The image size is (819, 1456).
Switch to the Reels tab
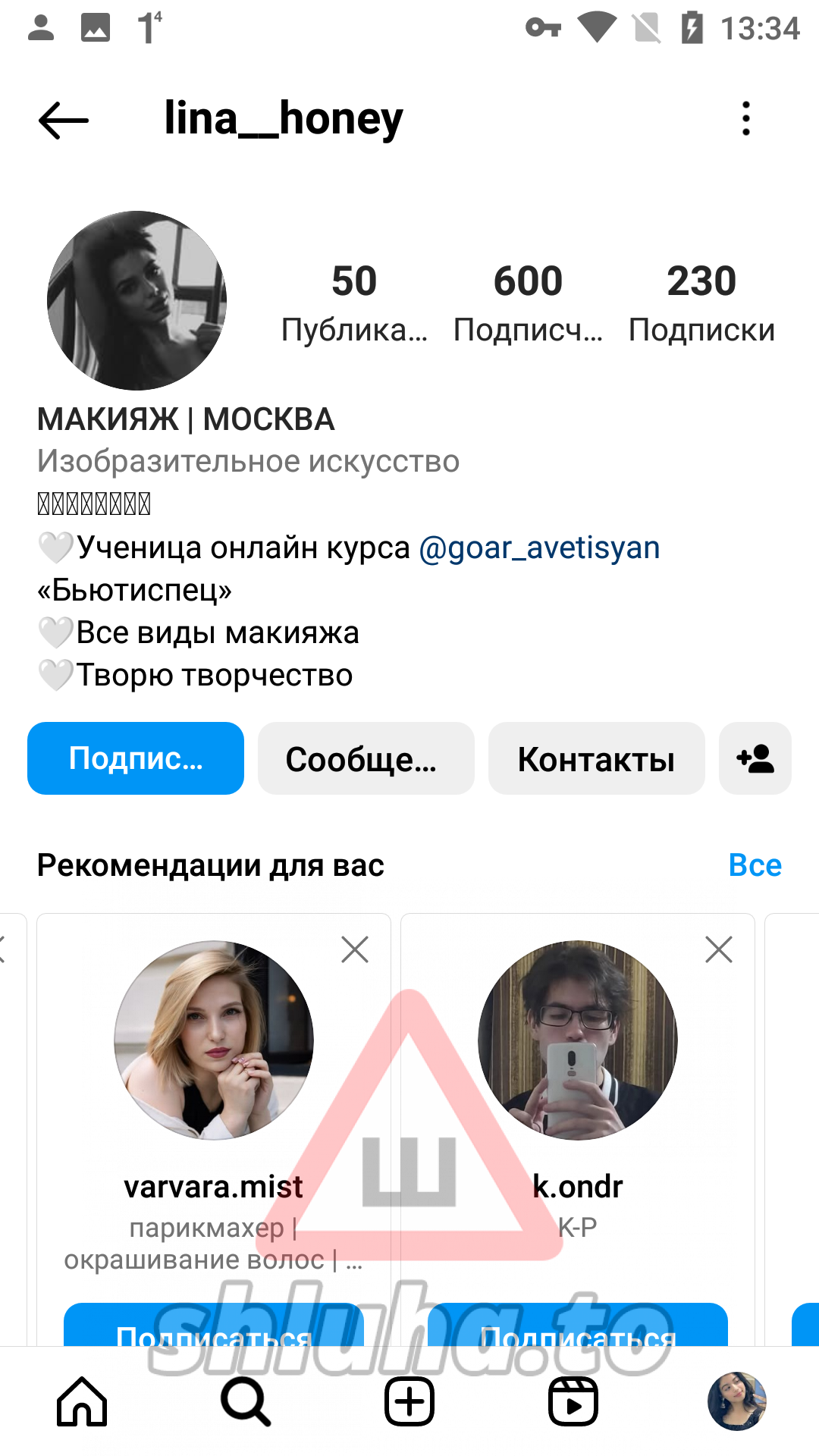[x=573, y=1401]
